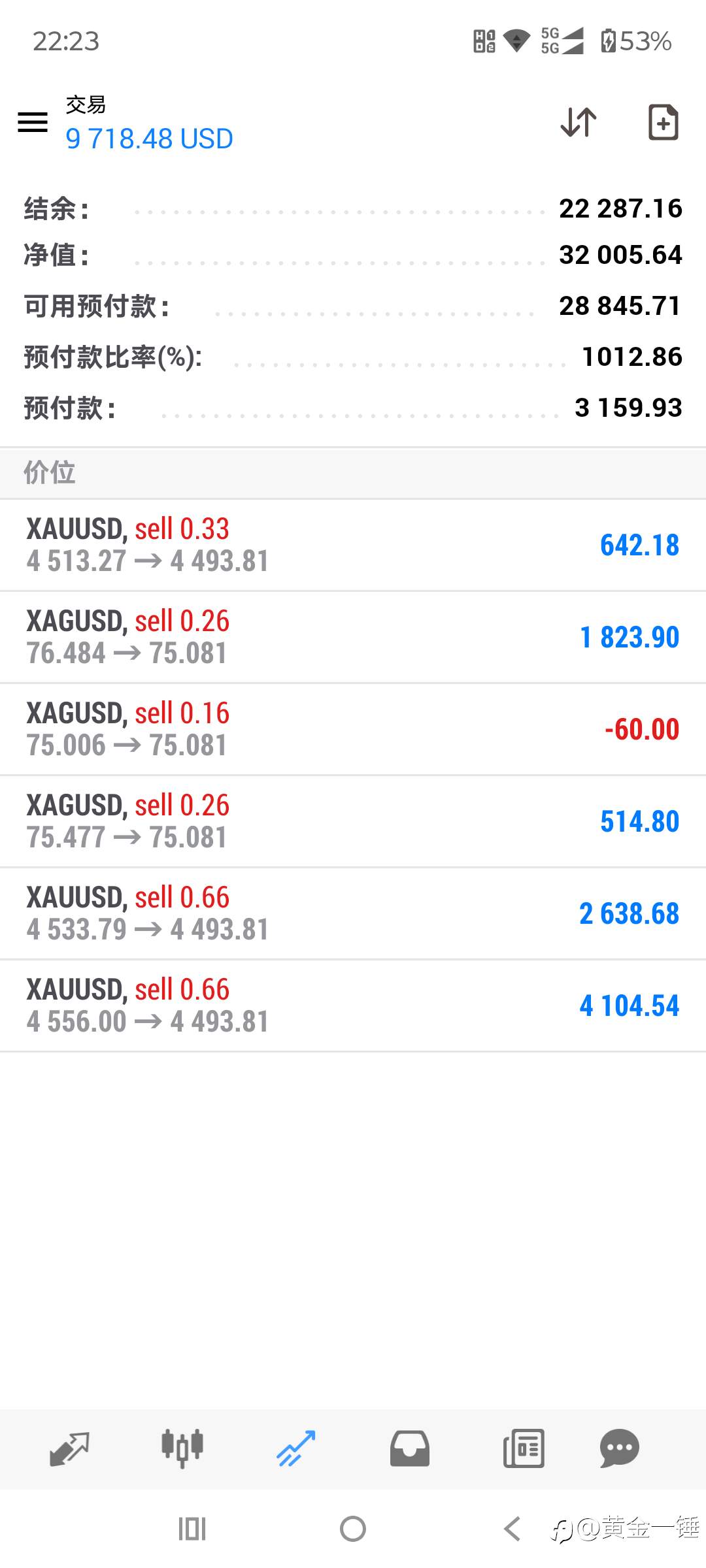Open XAGUSD sell 0.16 position

353,730
